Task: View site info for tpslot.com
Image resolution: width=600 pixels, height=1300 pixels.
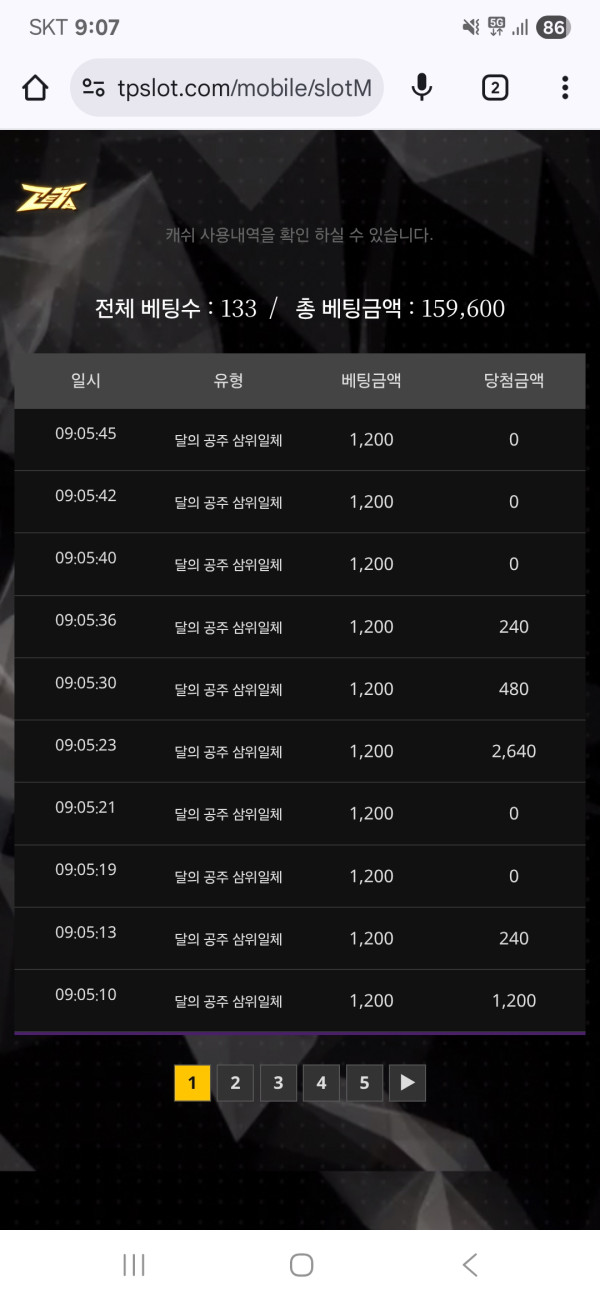Action: click(94, 88)
